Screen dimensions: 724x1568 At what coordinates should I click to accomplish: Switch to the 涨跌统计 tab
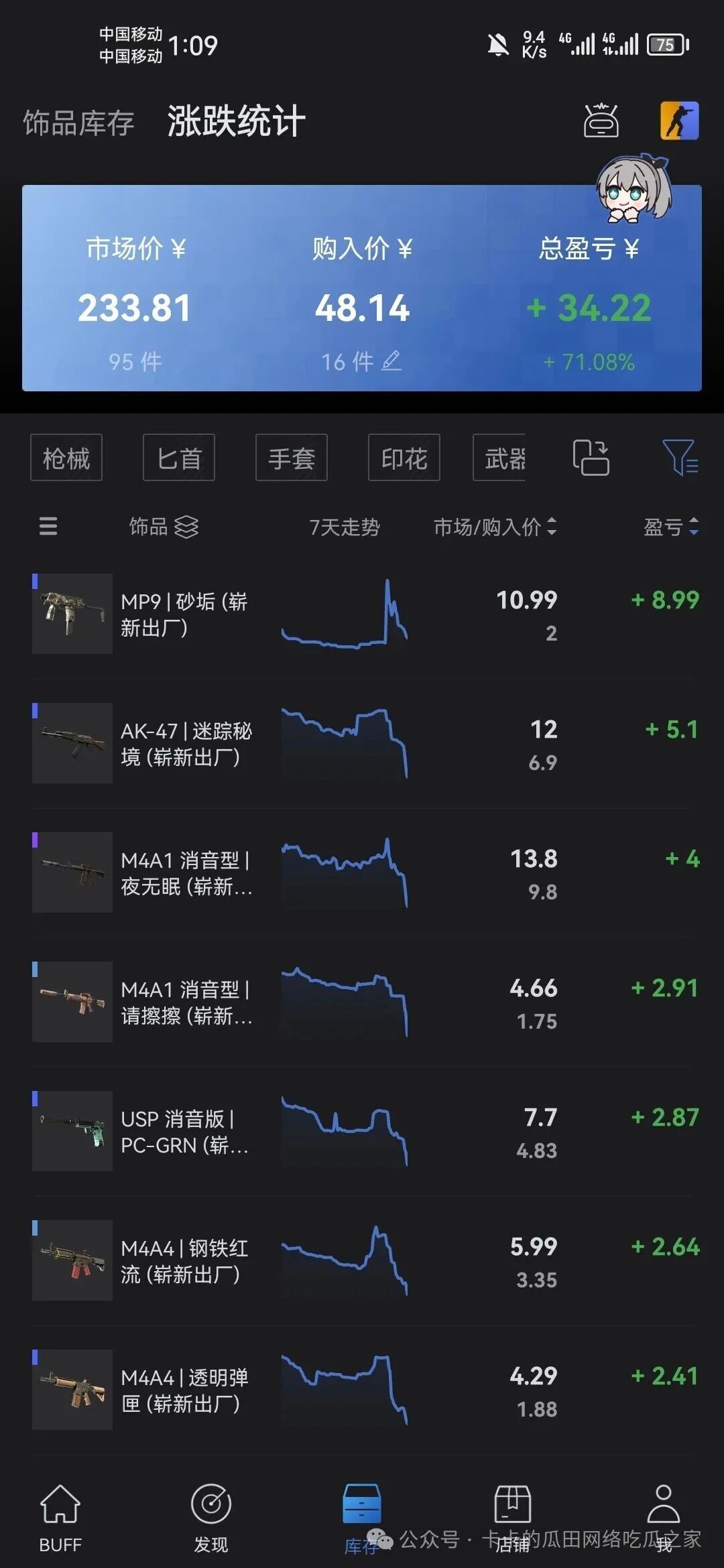point(233,122)
